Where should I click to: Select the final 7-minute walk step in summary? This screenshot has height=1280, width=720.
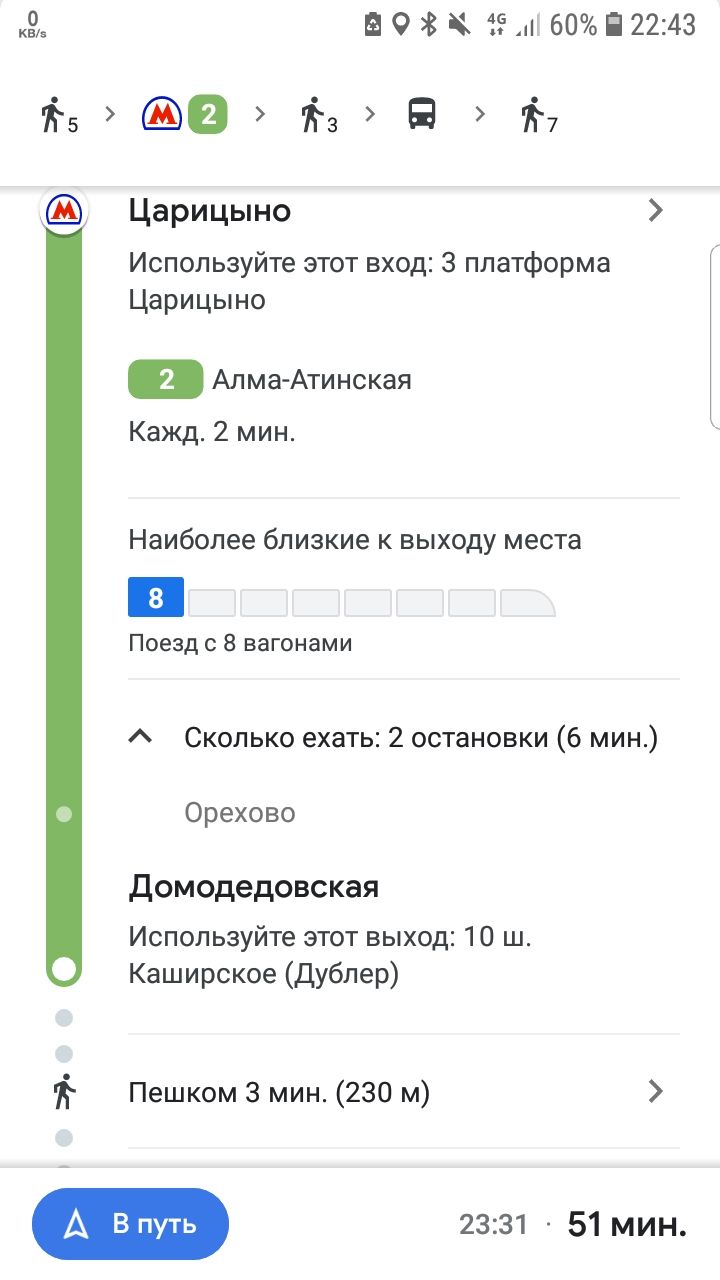click(x=538, y=115)
